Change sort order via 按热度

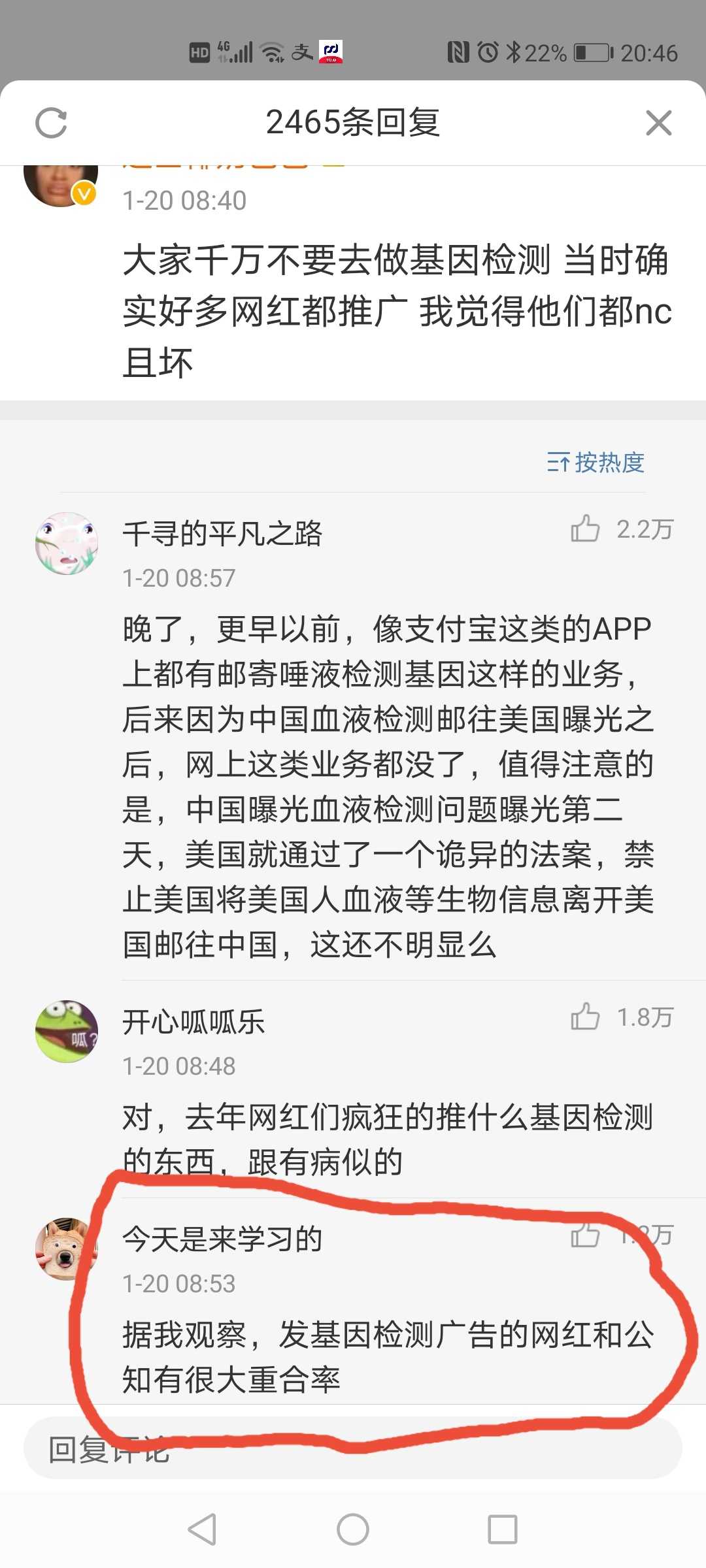pyautogui.click(x=596, y=463)
